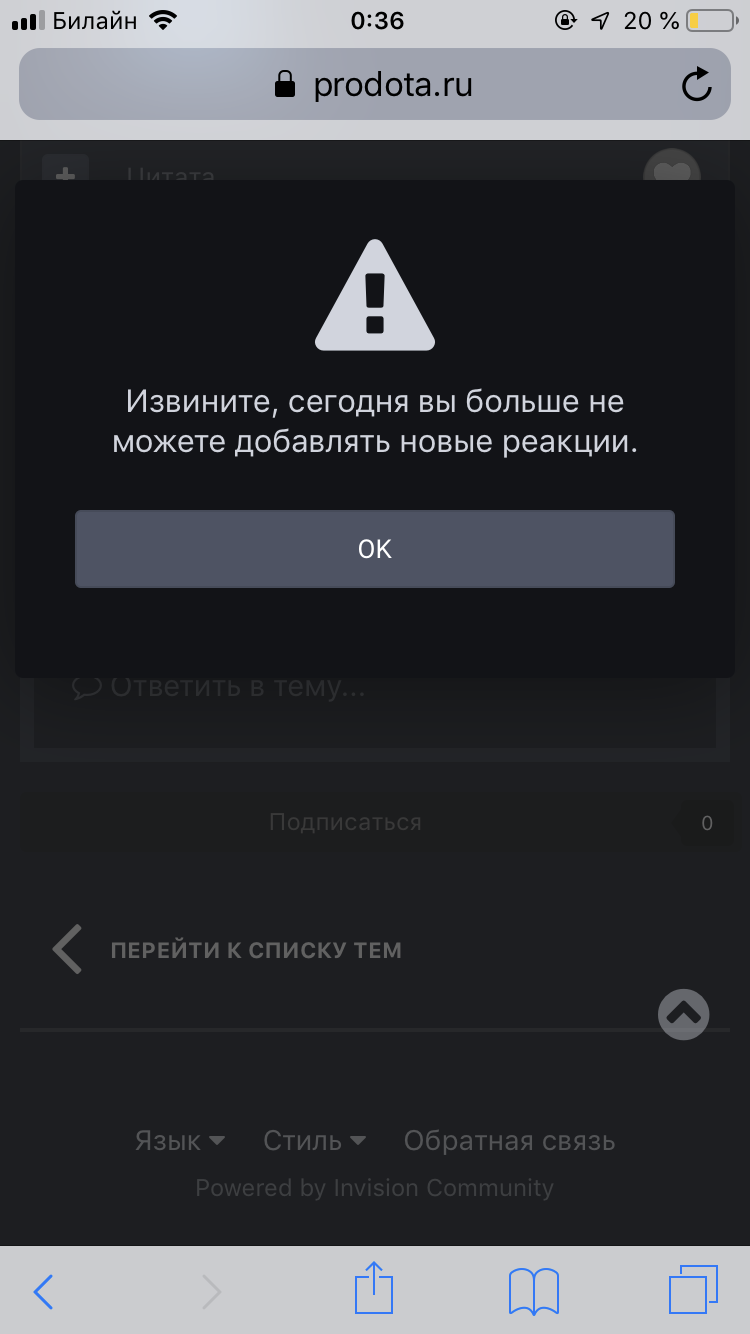Viewport: 750px width, 1334px height.
Task: Tap the back navigation arrow in Safari
Action: pos(42,1292)
